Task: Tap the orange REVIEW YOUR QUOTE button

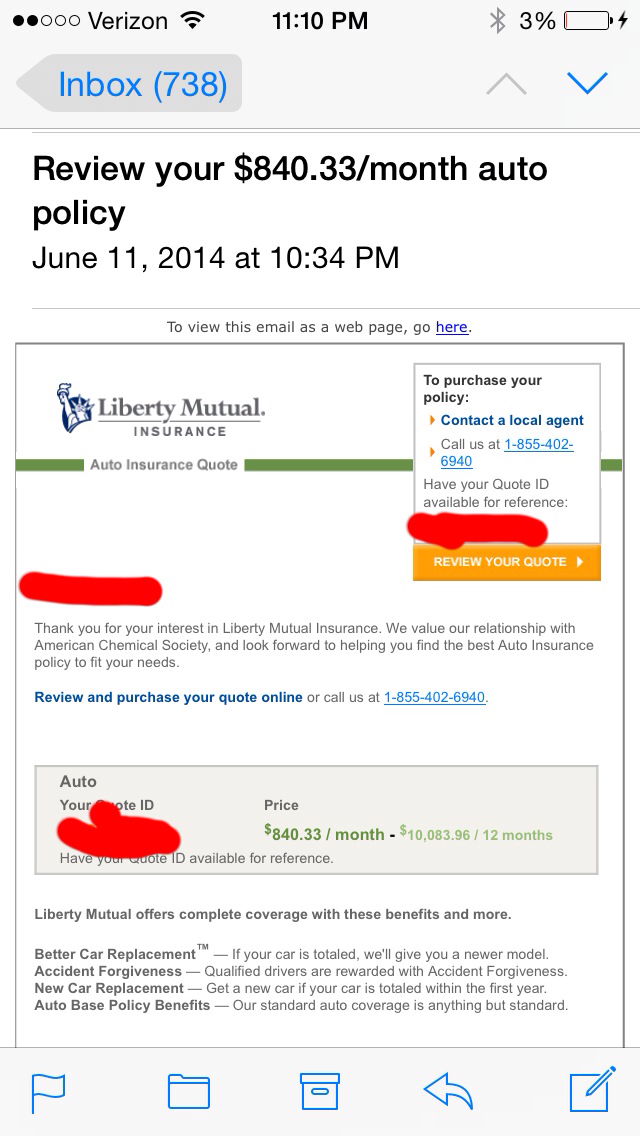Action: (x=506, y=562)
